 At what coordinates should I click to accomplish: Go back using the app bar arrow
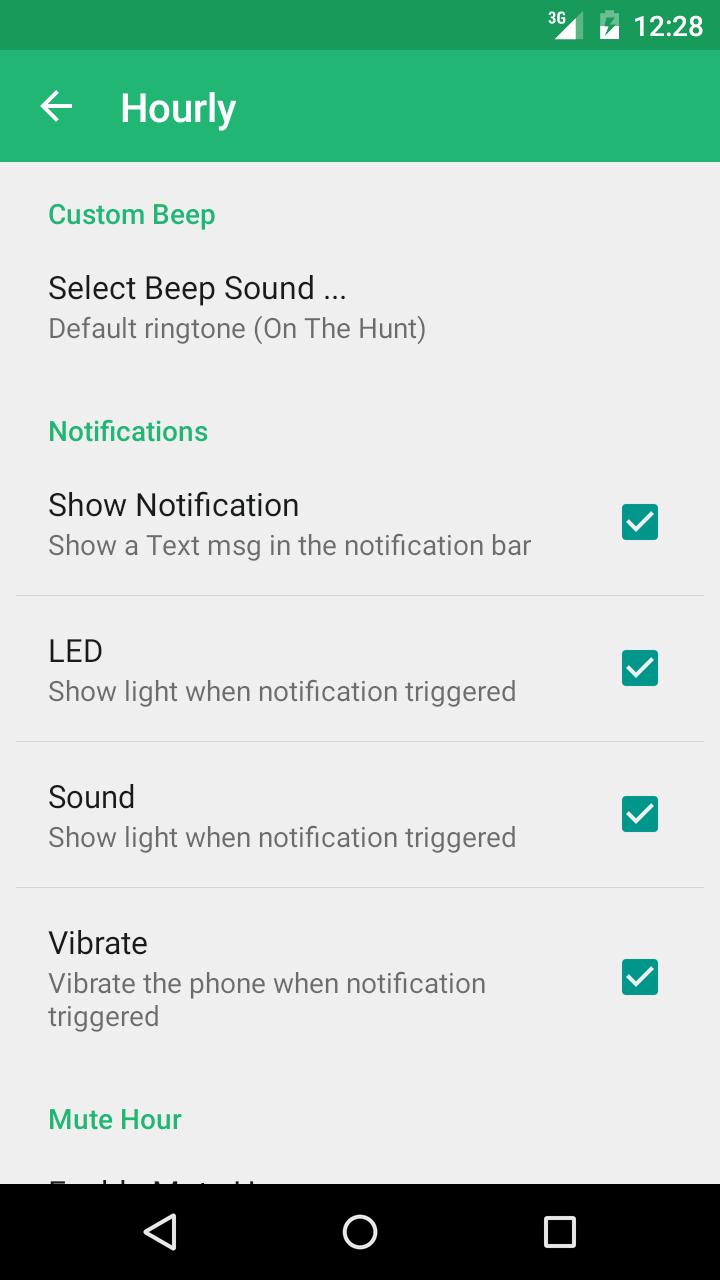(56, 106)
